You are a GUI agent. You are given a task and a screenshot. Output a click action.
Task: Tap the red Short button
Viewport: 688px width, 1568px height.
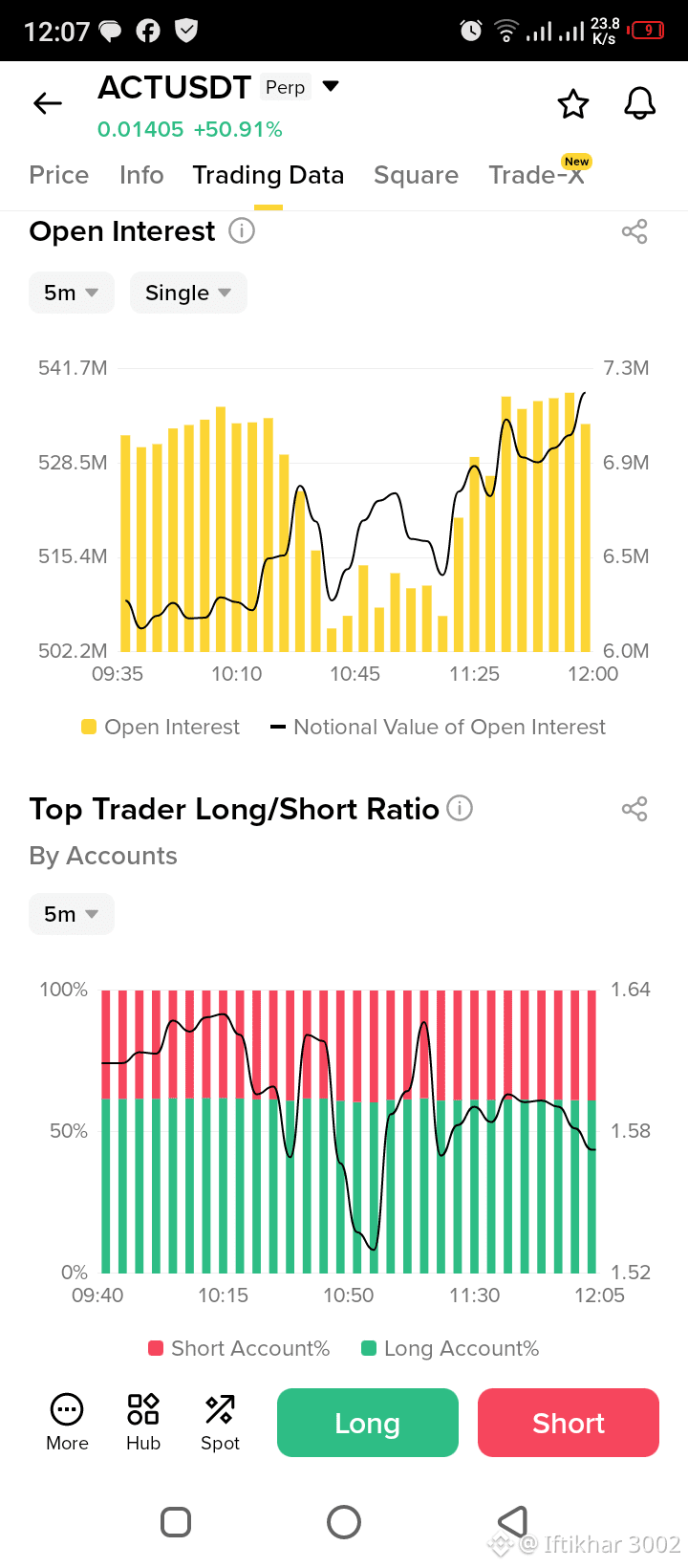[569, 1423]
